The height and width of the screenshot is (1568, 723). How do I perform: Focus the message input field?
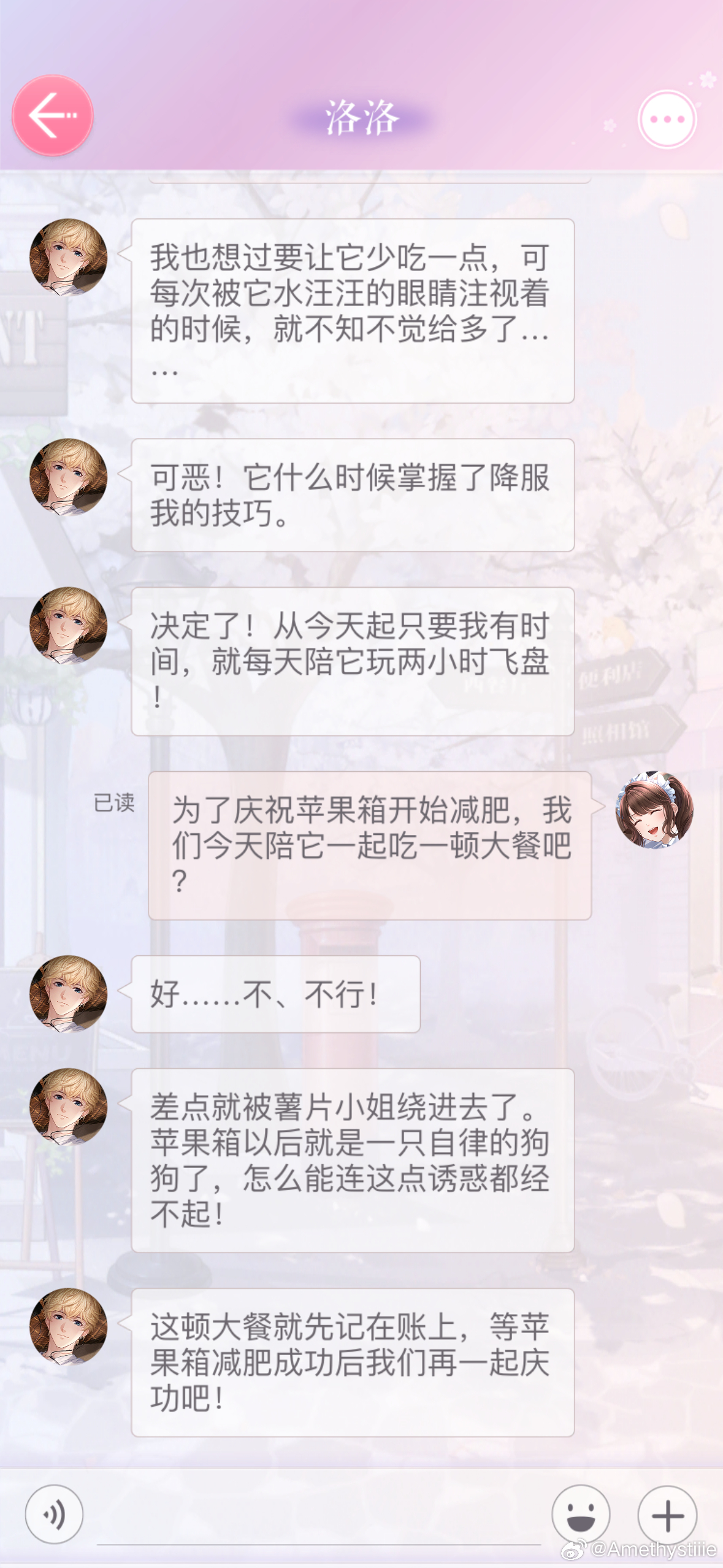coord(319,1515)
